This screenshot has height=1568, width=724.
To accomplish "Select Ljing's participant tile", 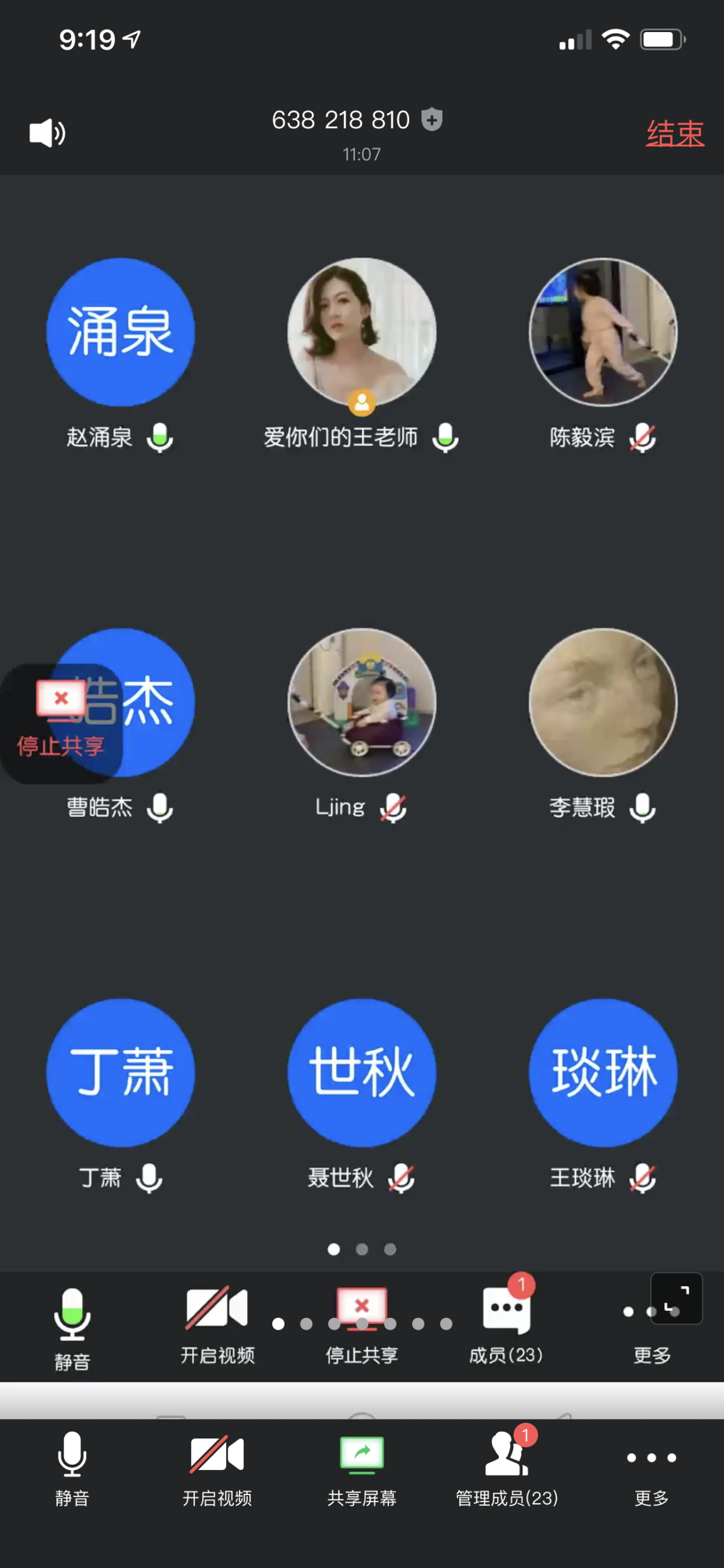I will click(x=361, y=702).
